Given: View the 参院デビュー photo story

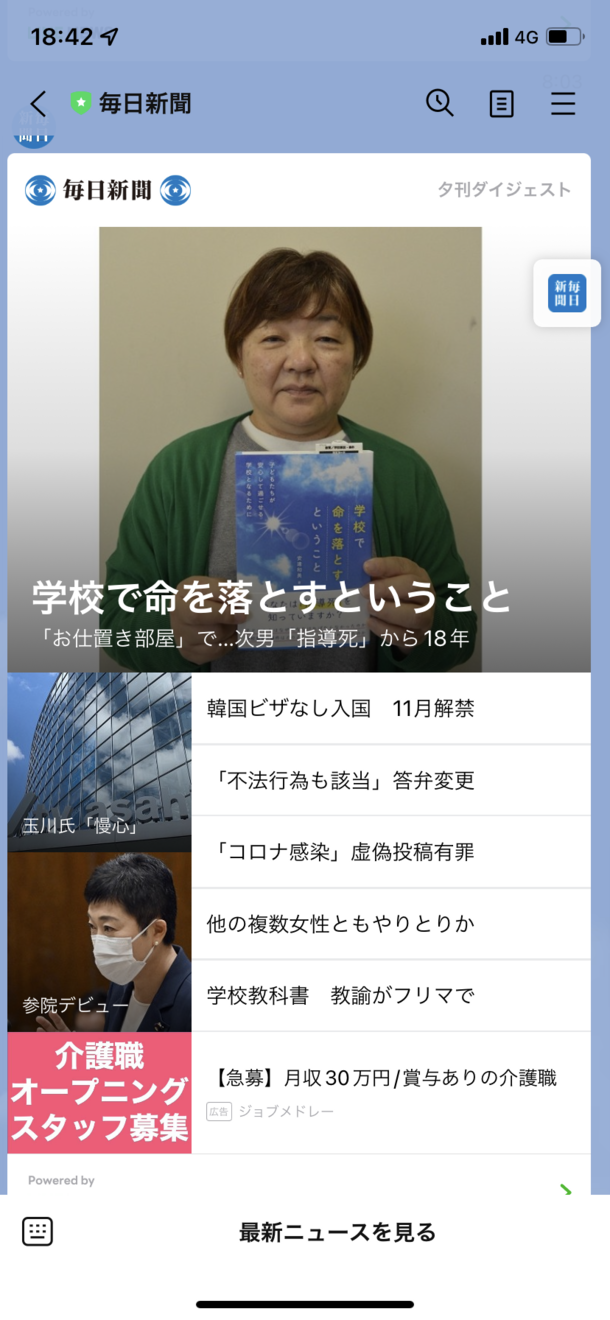Looking at the screenshot, I should [x=99, y=942].
